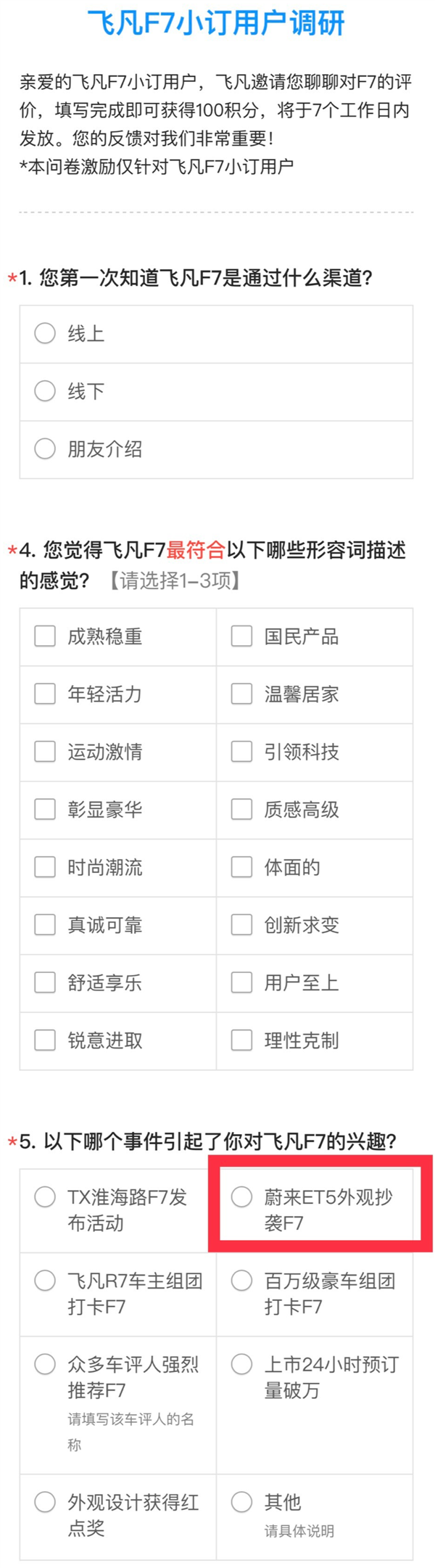Select 朋友介绍 radio option
435x1568 pixels.
45,449
